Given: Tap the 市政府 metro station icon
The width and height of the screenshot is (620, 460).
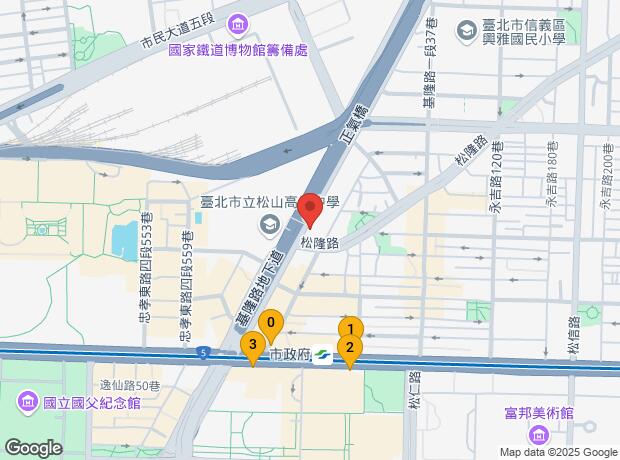Looking at the screenshot, I should [323, 356].
